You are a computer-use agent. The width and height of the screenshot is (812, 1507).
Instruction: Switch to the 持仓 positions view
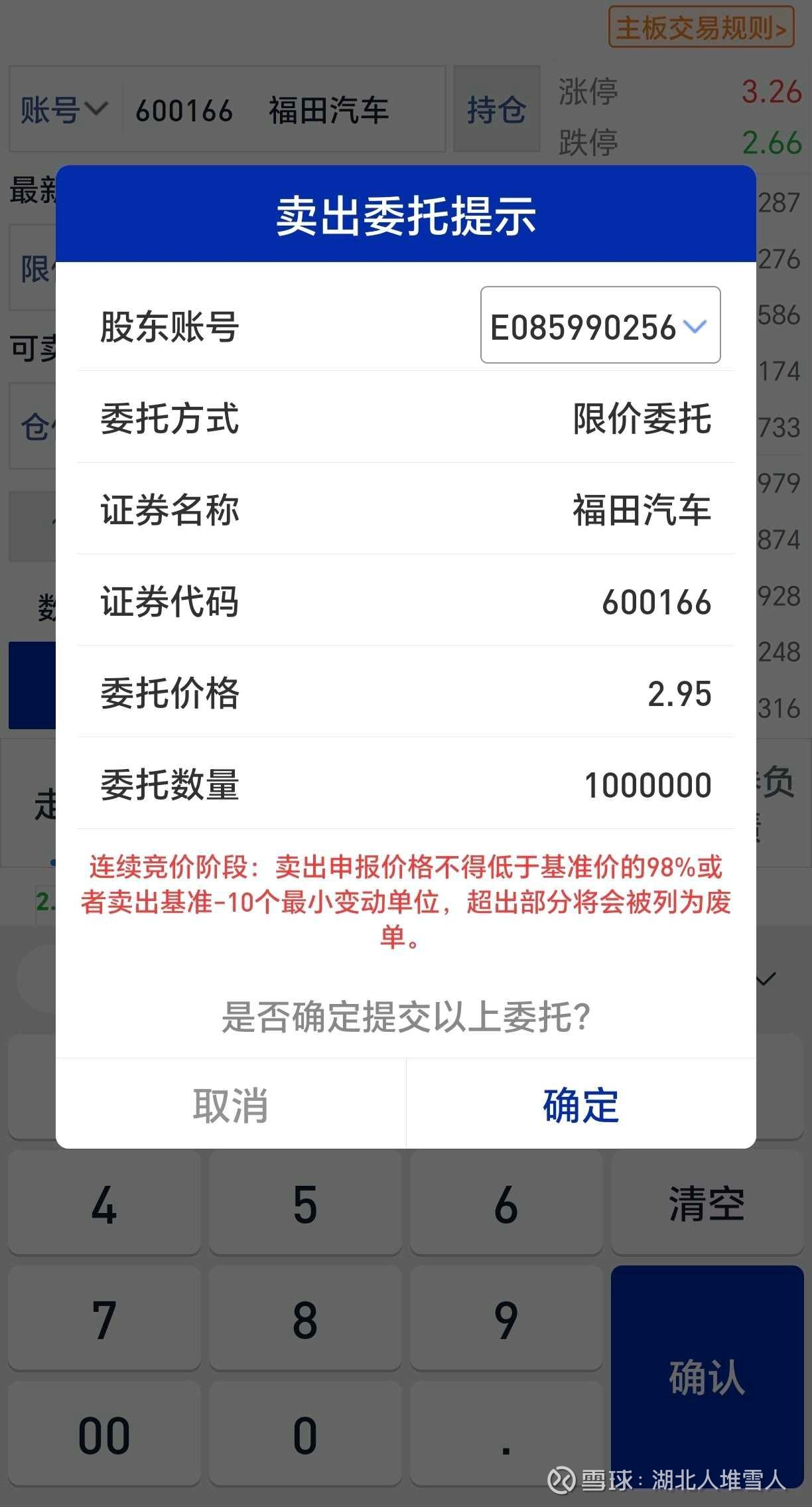(497, 109)
